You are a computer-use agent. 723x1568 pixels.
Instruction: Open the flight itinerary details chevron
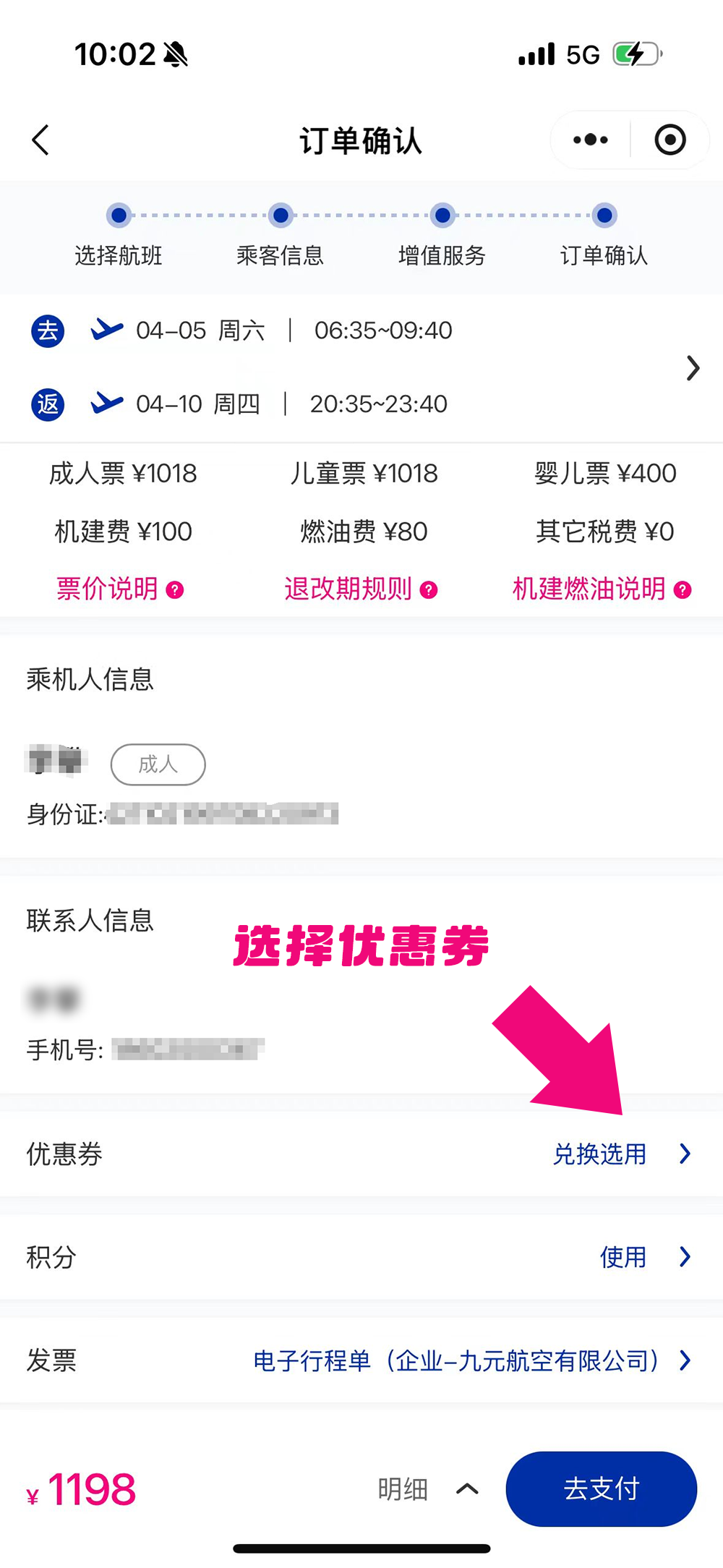click(x=693, y=368)
